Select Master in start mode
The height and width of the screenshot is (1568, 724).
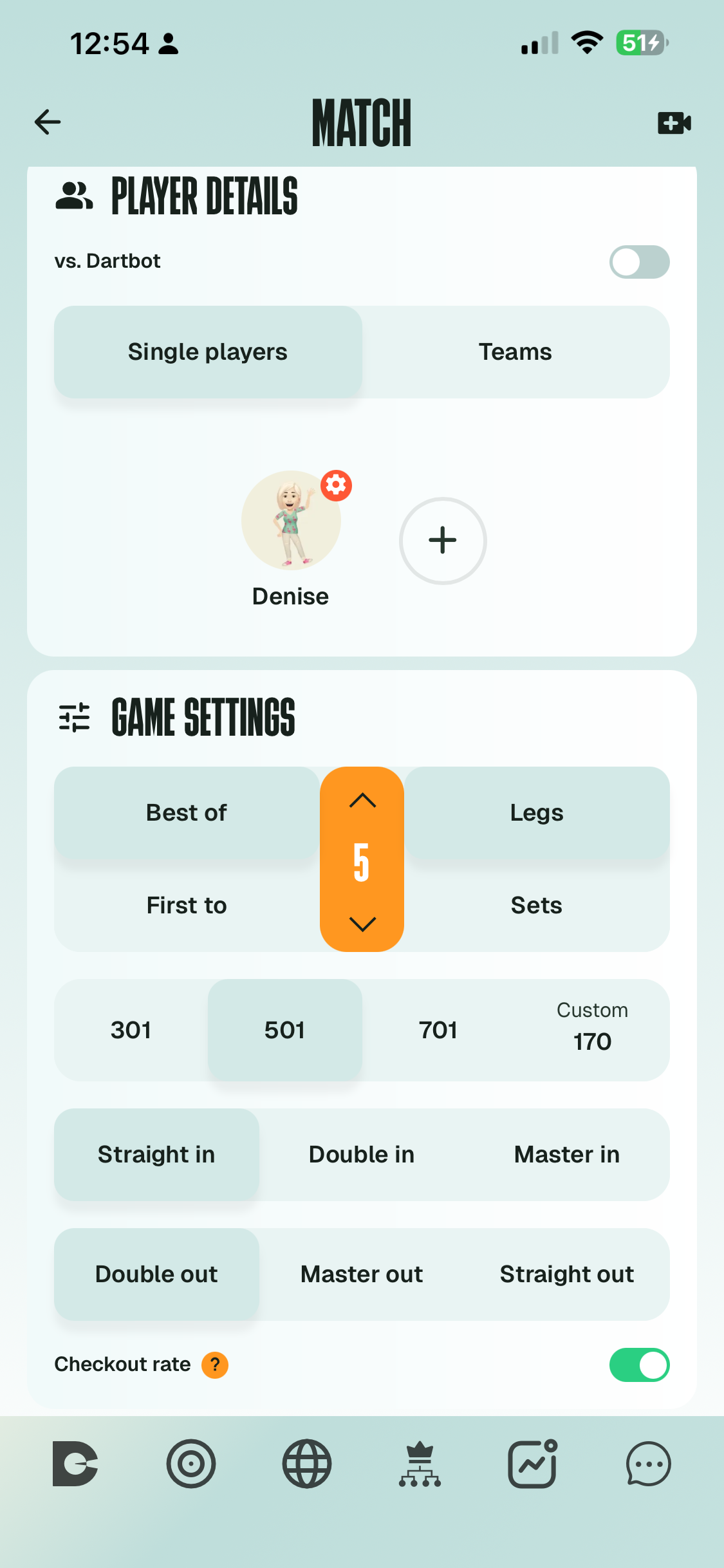tap(566, 1155)
